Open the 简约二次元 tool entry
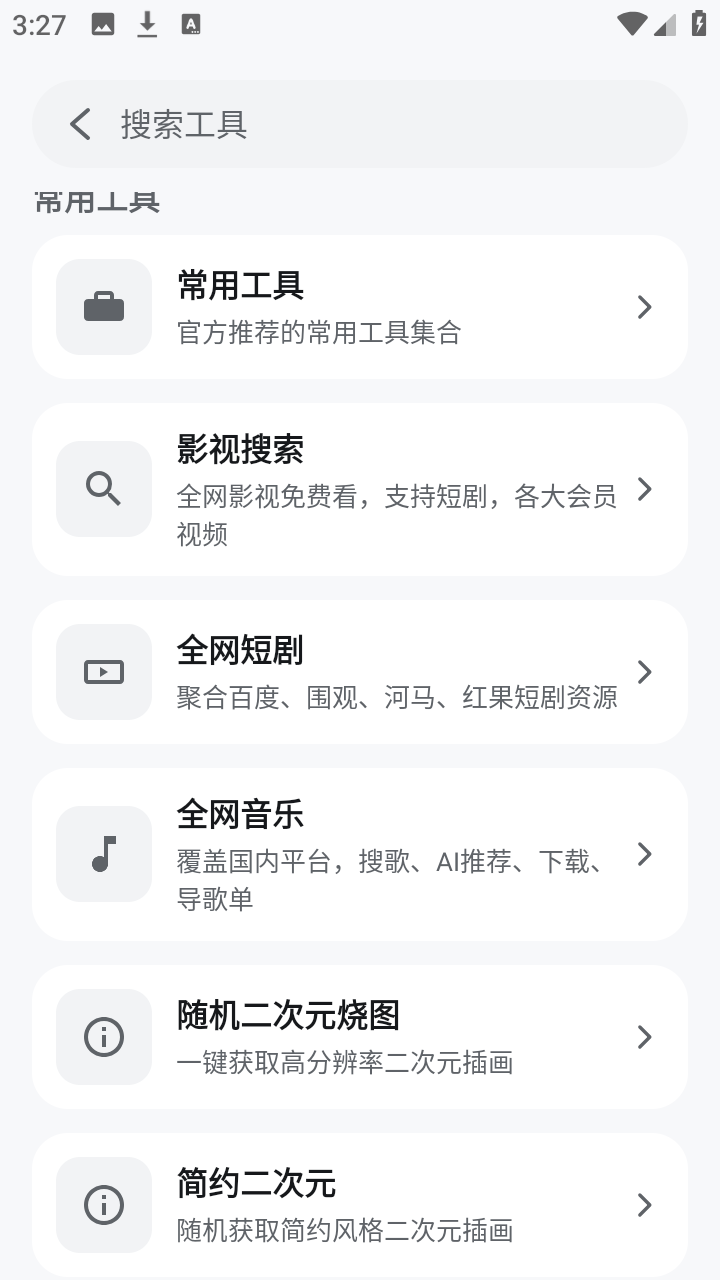This screenshot has height=1280, width=720. [x=360, y=1204]
